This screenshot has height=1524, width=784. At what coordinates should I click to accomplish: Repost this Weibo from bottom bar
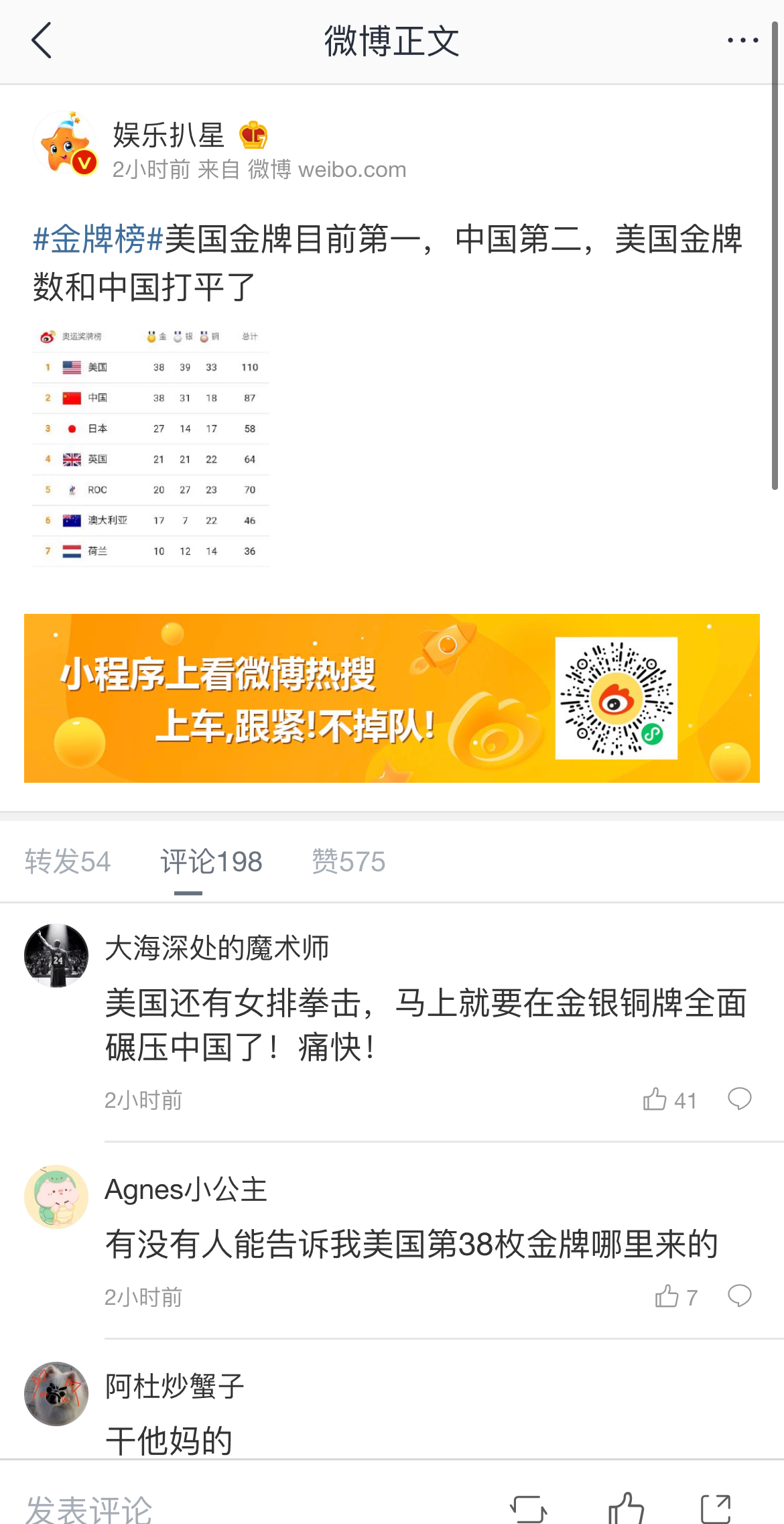point(528,1508)
